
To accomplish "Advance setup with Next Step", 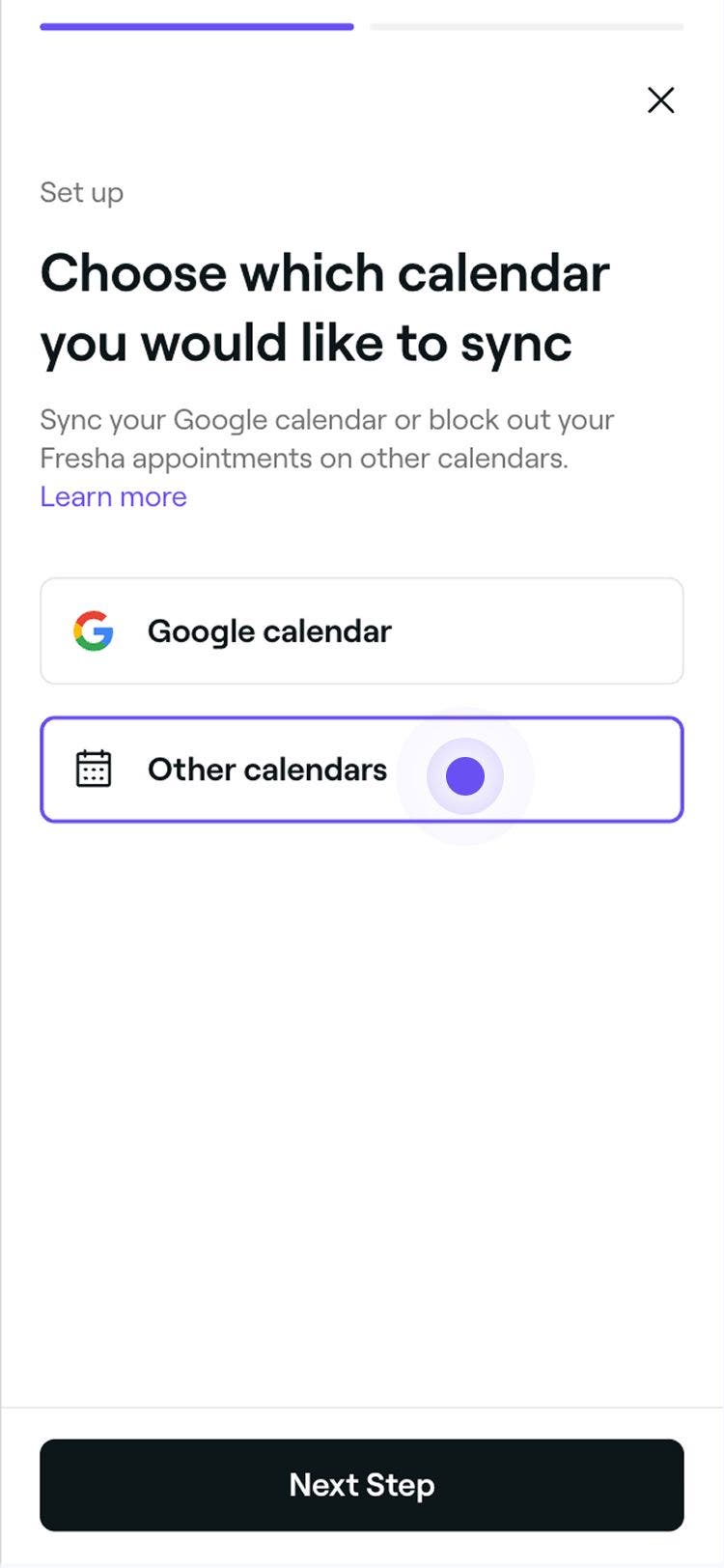I will coord(362,1485).
